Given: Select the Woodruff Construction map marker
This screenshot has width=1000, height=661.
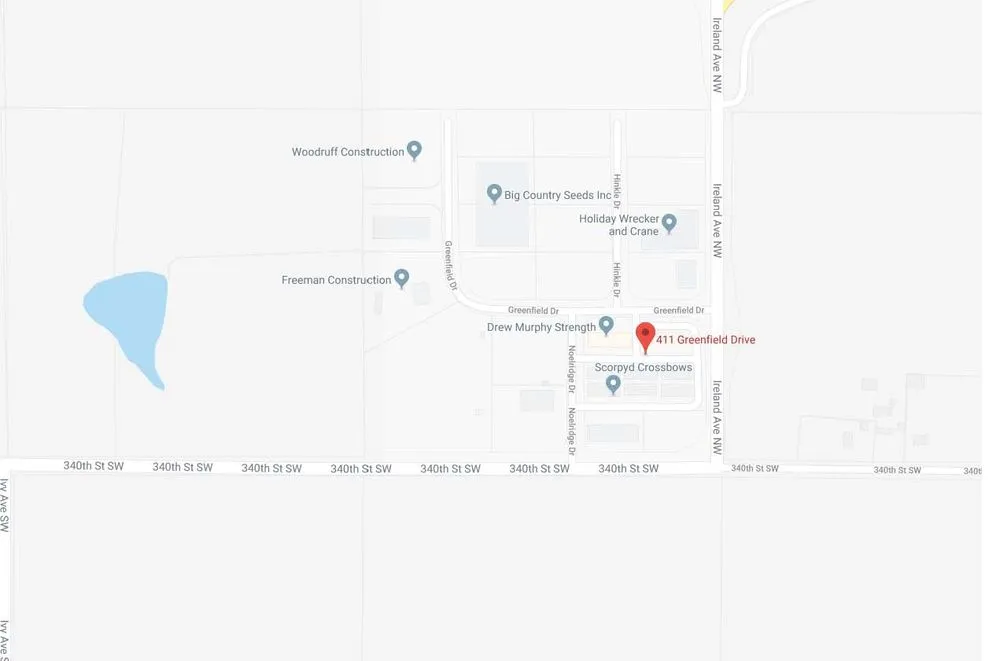Looking at the screenshot, I should pos(414,151).
